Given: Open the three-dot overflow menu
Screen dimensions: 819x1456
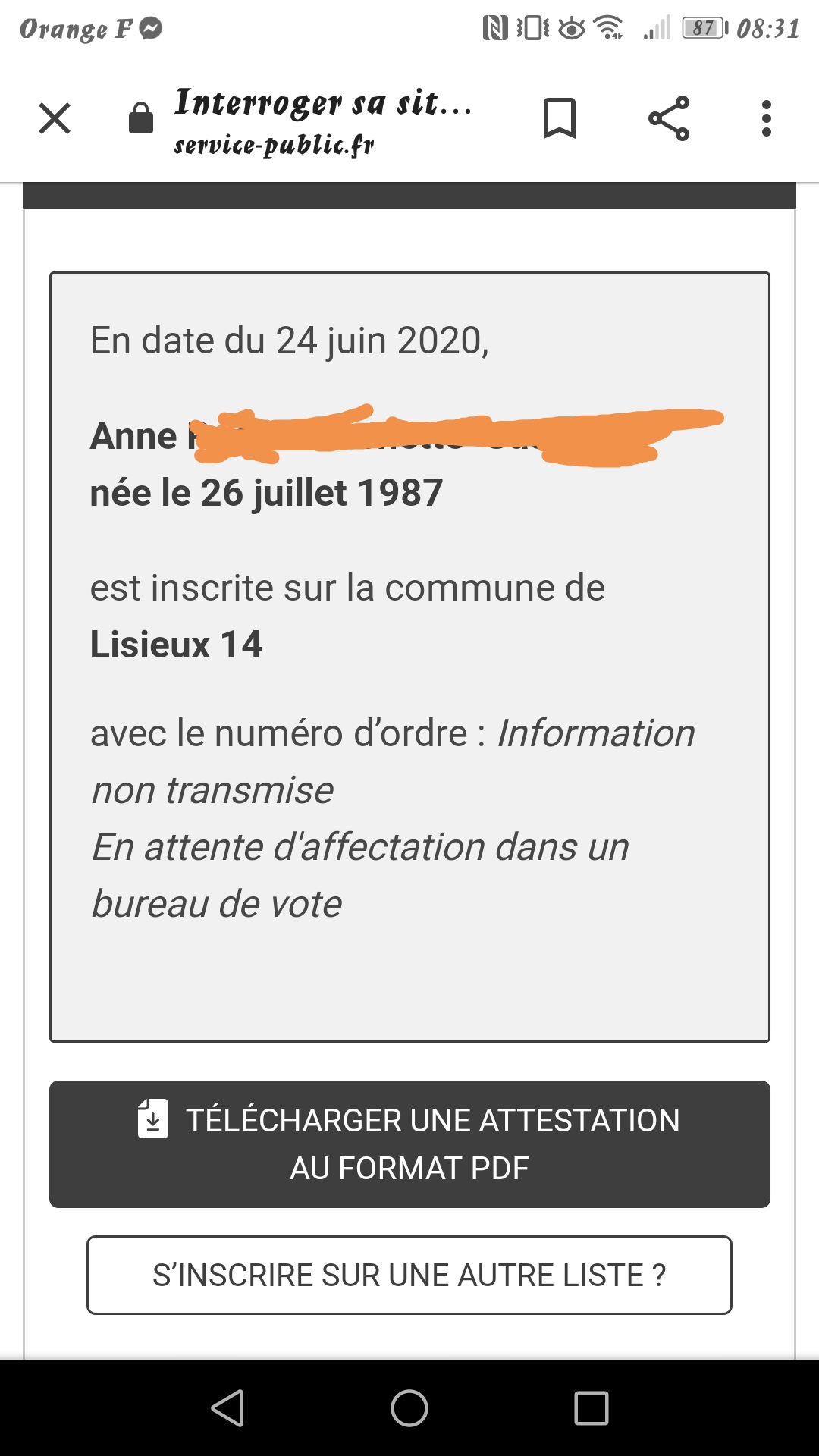Looking at the screenshot, I should [767, 118].
